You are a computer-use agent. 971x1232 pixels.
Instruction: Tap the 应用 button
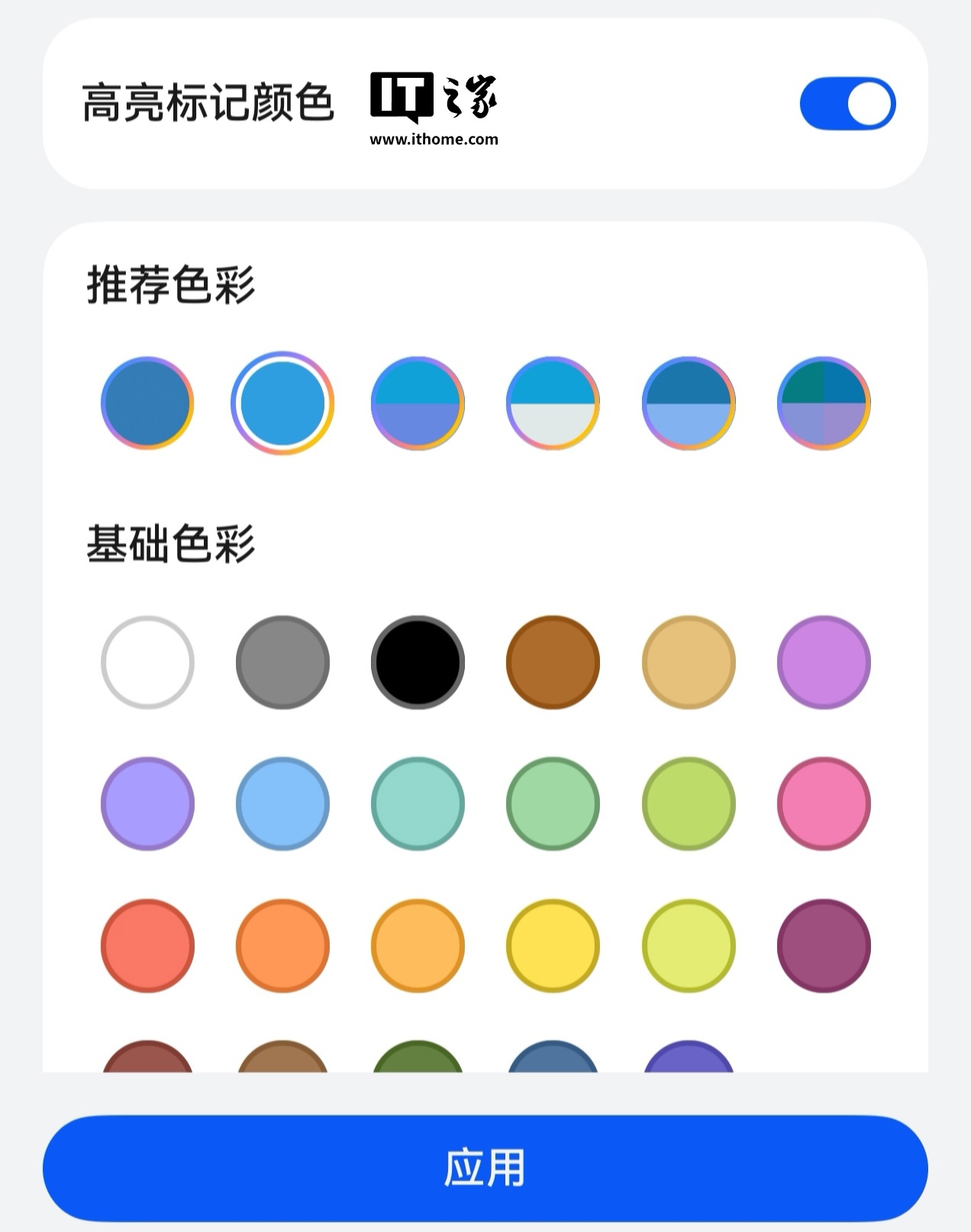coord(485,1168)
